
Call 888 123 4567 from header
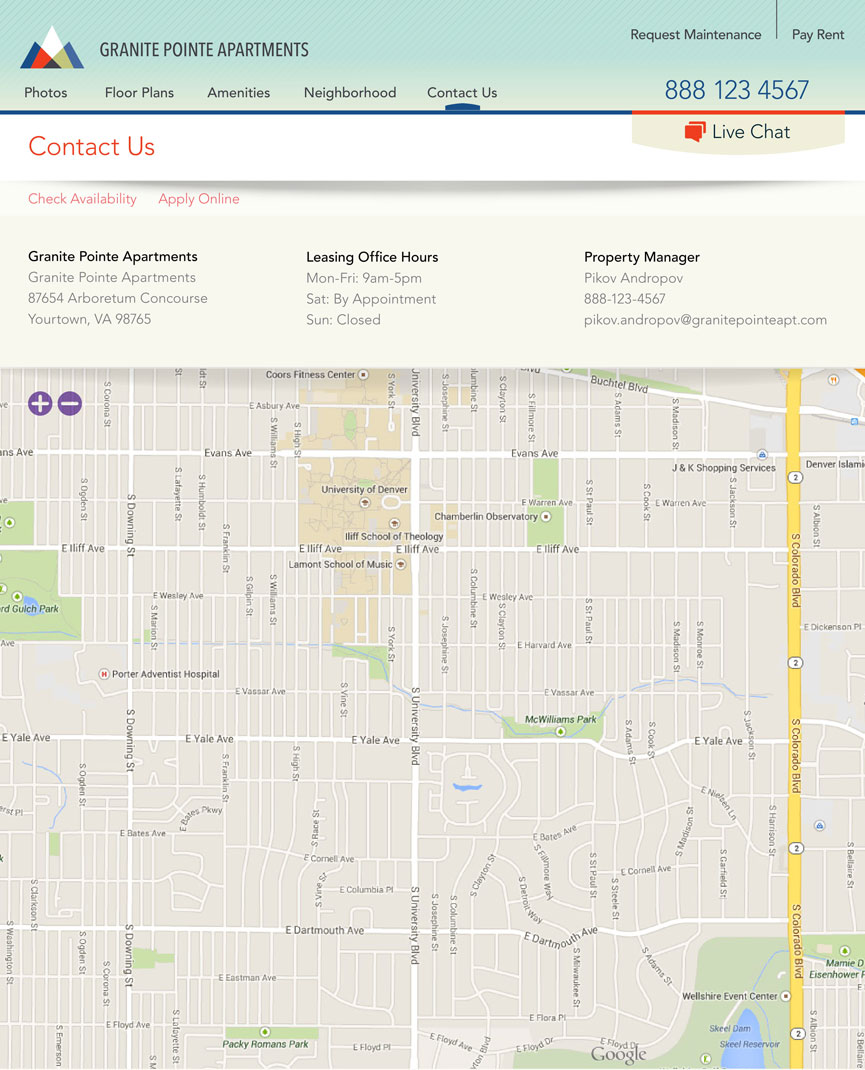point(736,91)
